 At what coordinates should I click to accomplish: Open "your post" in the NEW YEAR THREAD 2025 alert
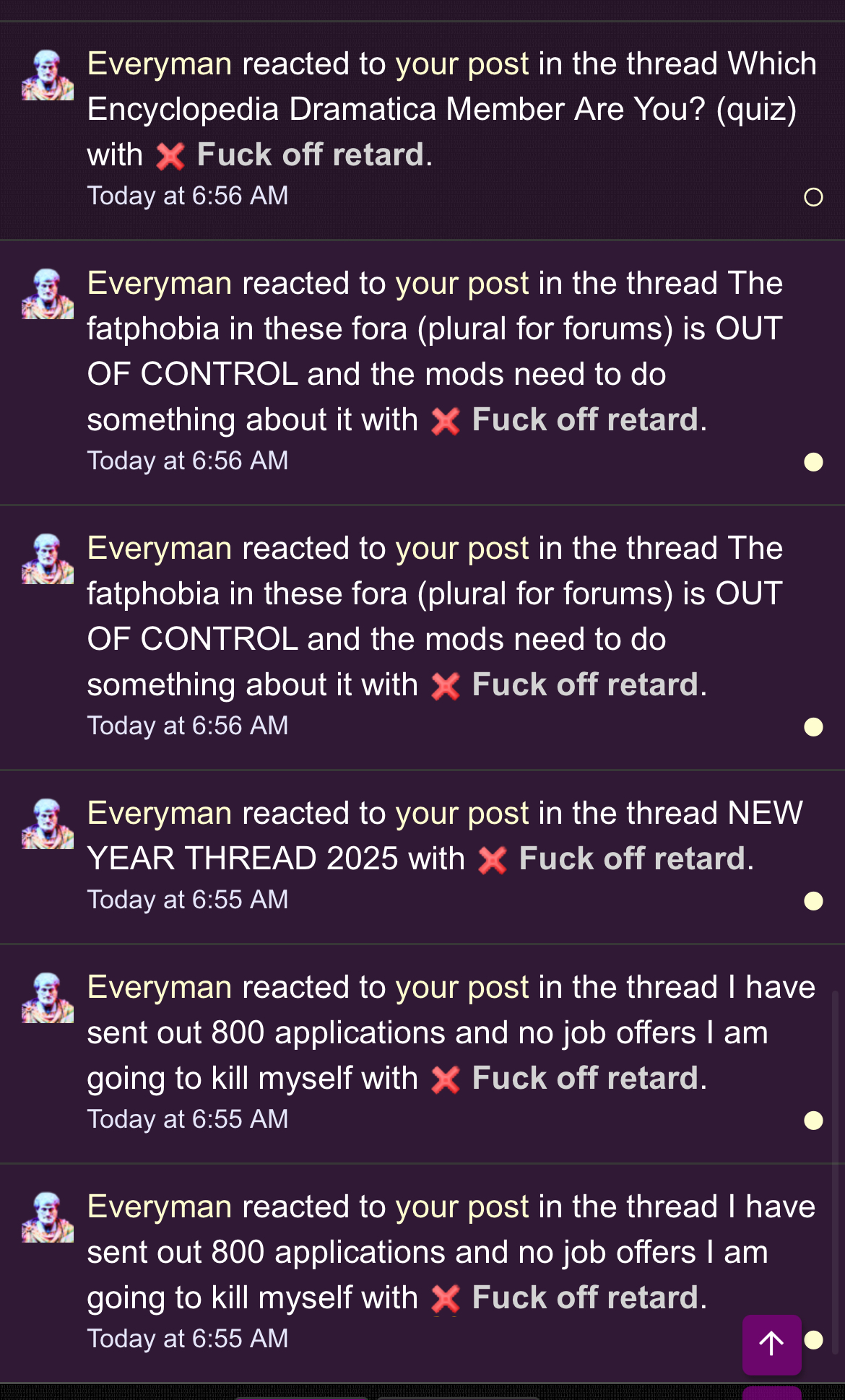[x=462, y=814]
